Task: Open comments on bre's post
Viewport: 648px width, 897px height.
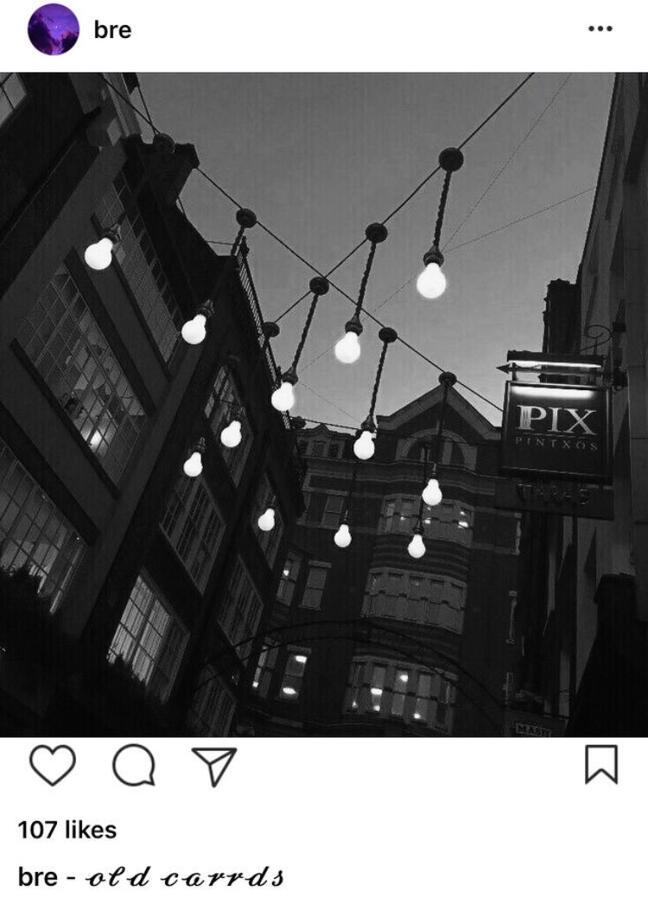Action: 133,766
